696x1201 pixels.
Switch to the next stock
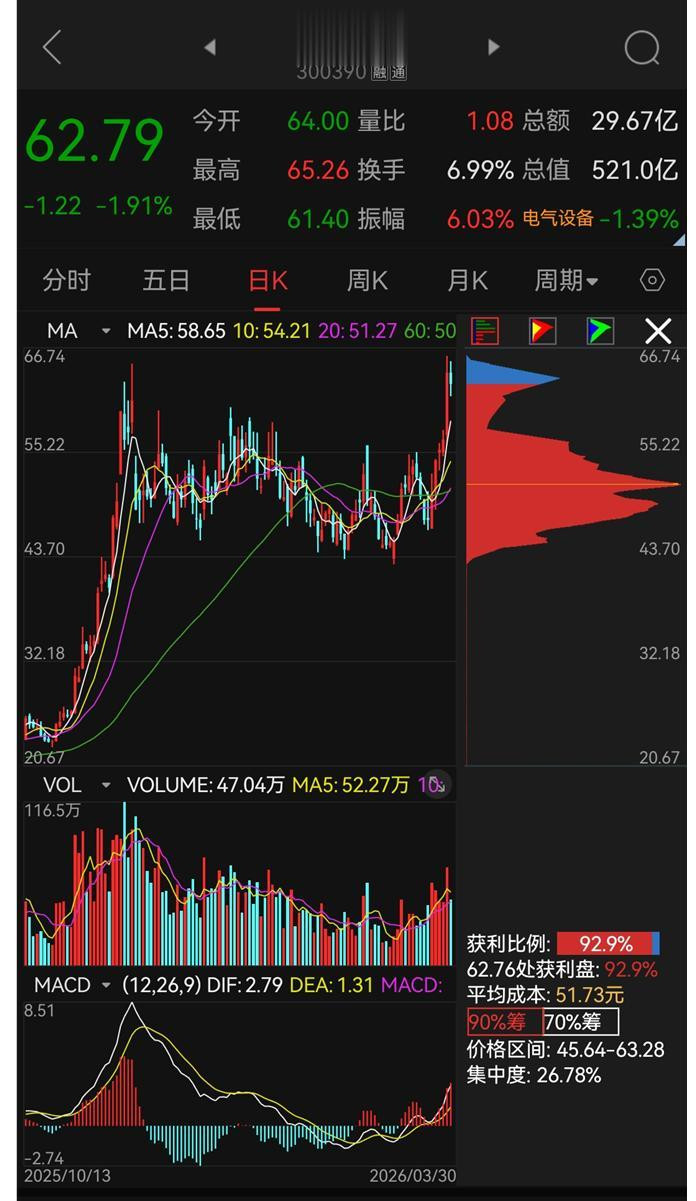[x=492, y=47]
